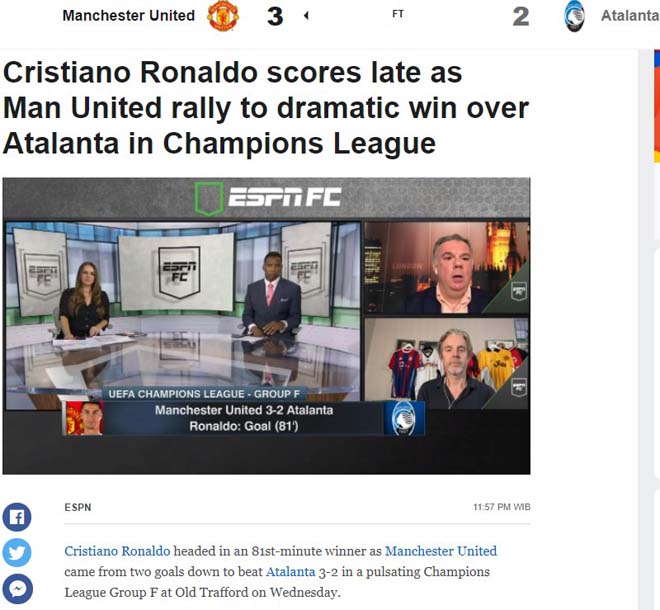Viewport: 660px width, 610px height.
Task: Share the article on Facebook
Action: point(17,517)
